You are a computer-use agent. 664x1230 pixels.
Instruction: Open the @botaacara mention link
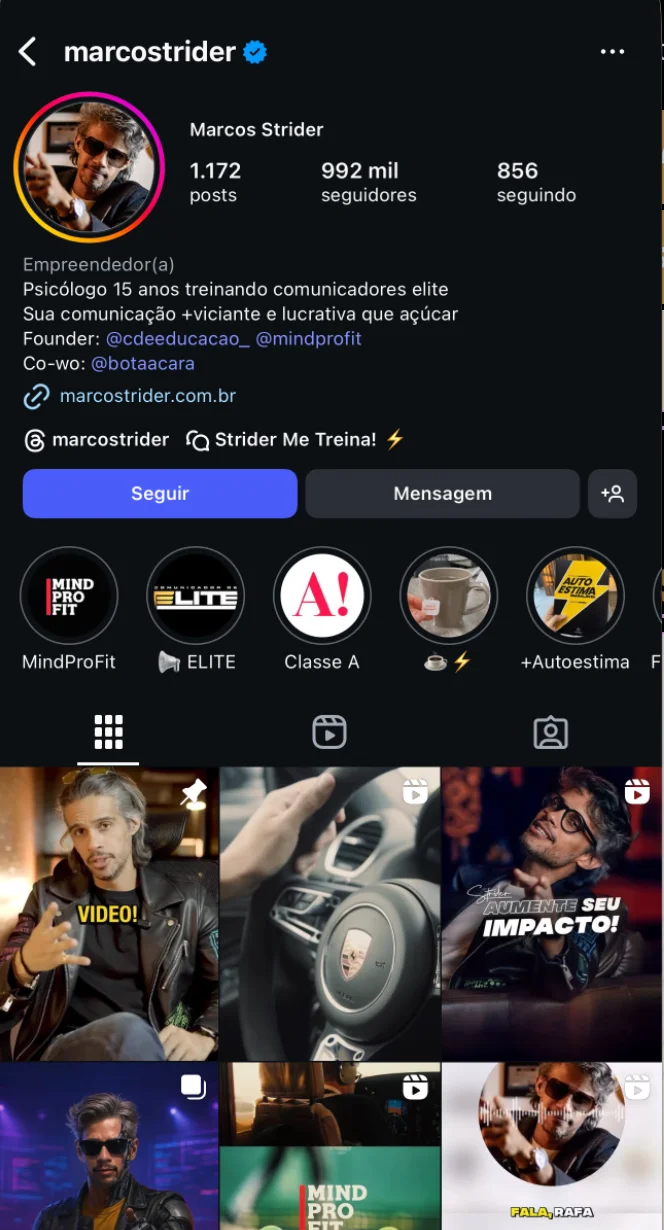click(x=142, y=364)
